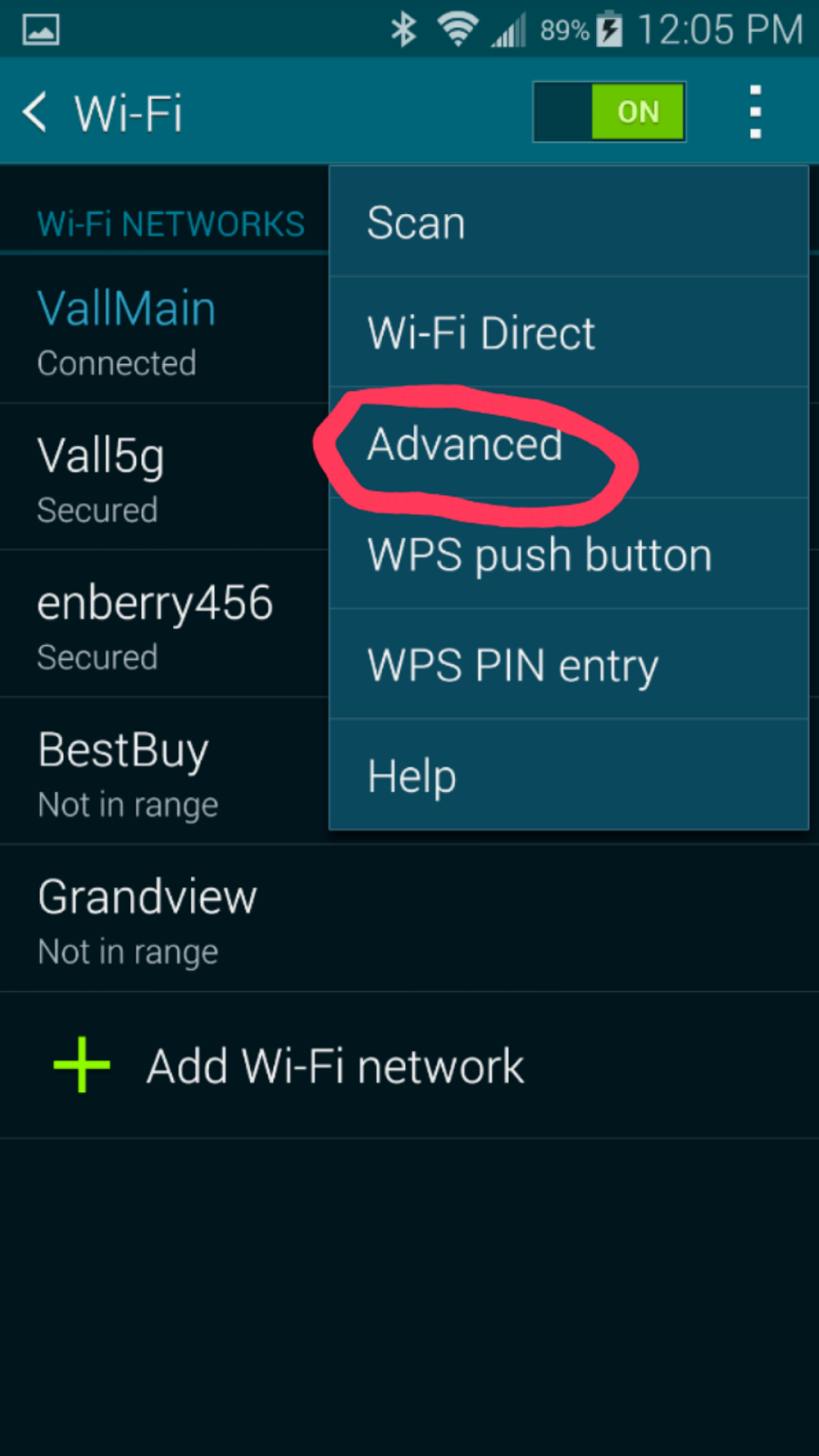
Task: Open the connected VallMain network
Action: 164,331
